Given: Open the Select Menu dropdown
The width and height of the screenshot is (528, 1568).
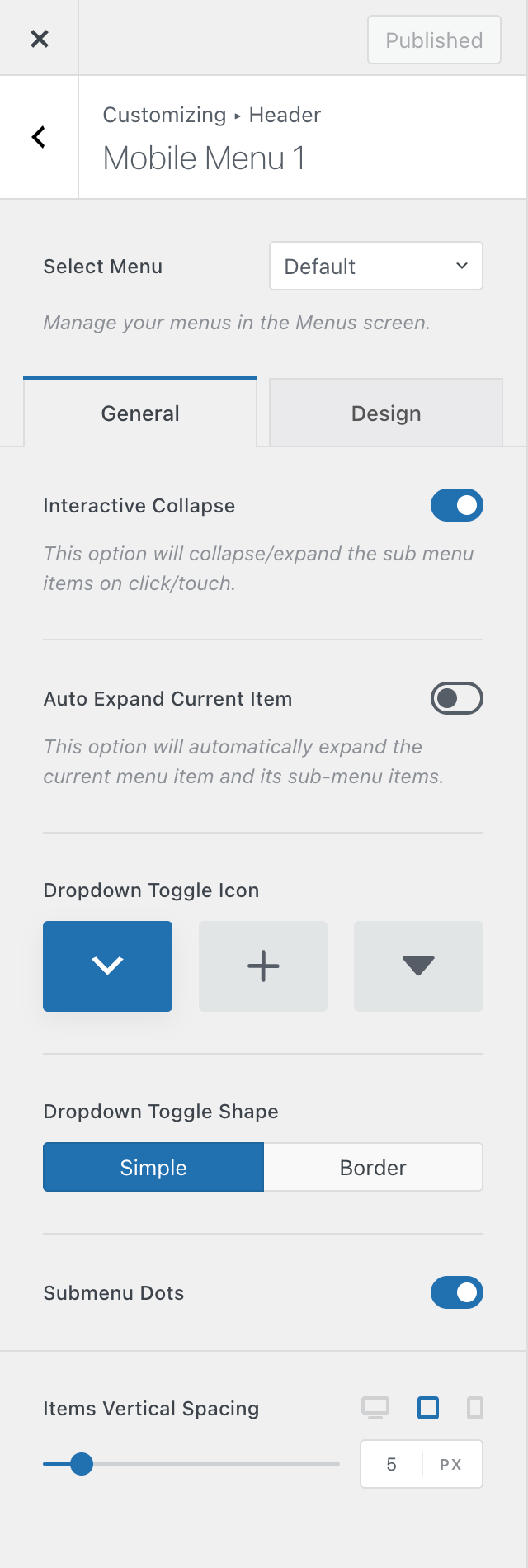Looking at the screenshot, I should pos(375,266).
